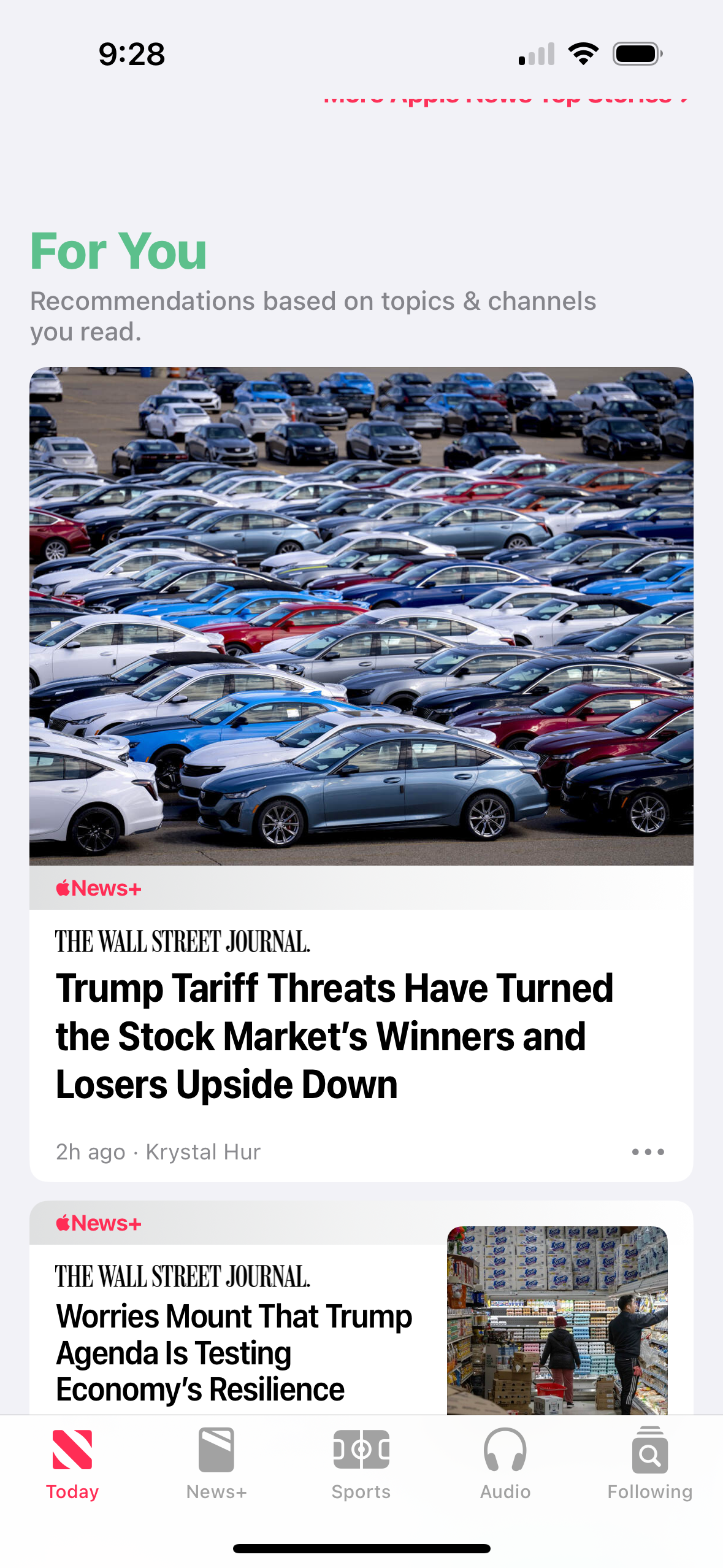
Task: Select the Following tab
Action: 649,1463
